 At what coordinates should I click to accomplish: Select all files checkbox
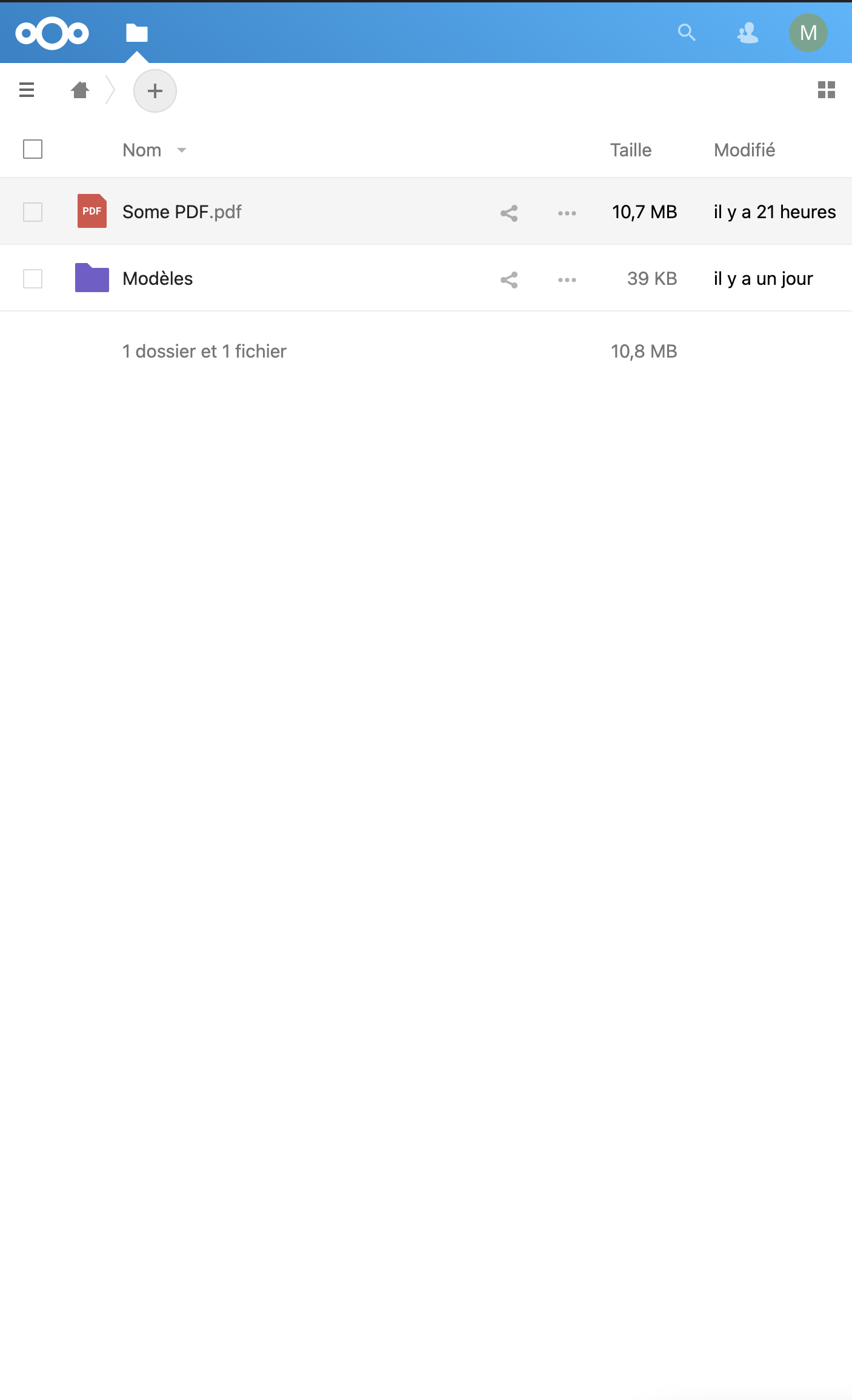pos(33,149)
